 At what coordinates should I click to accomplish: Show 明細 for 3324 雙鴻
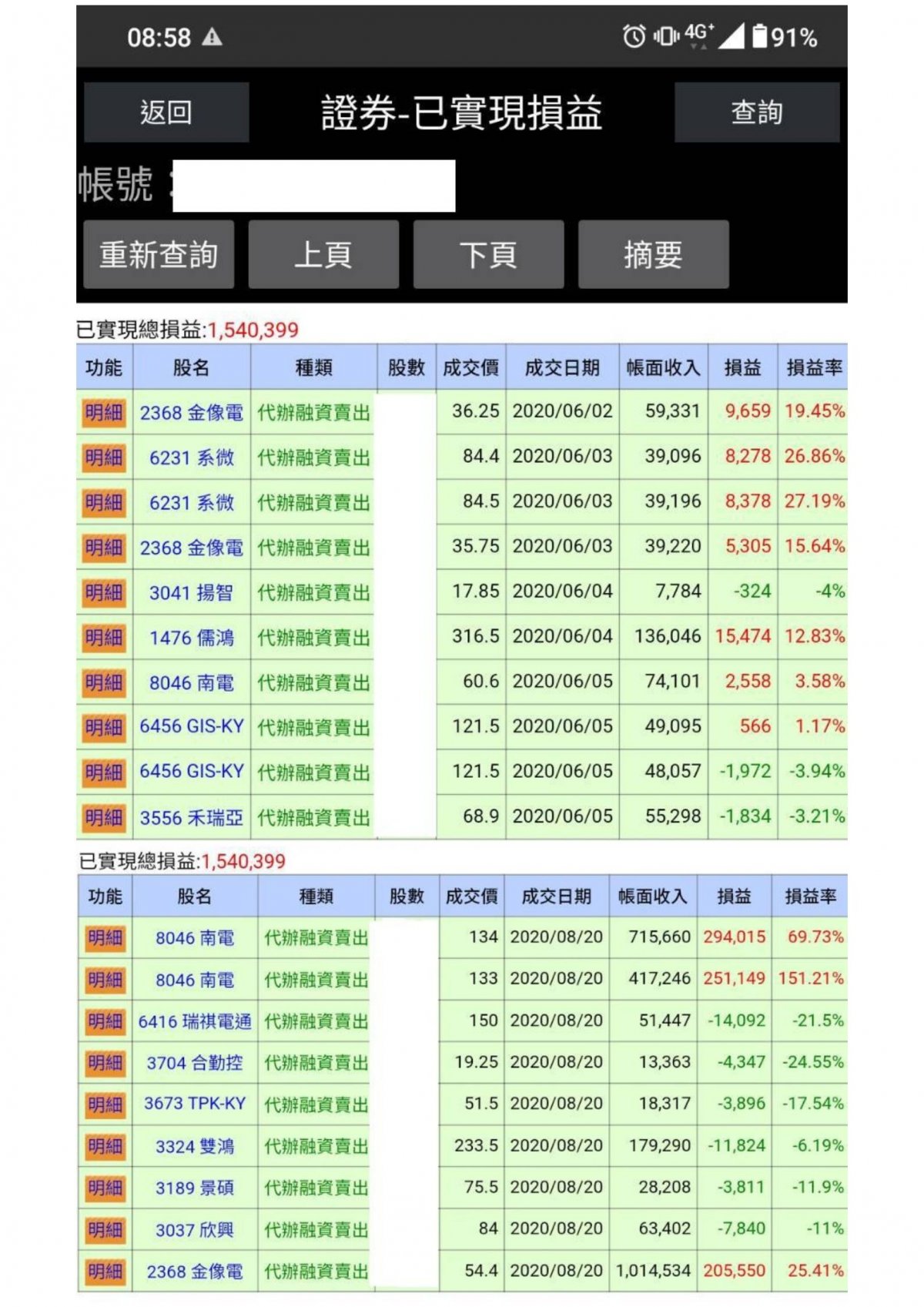point(105,1146)
